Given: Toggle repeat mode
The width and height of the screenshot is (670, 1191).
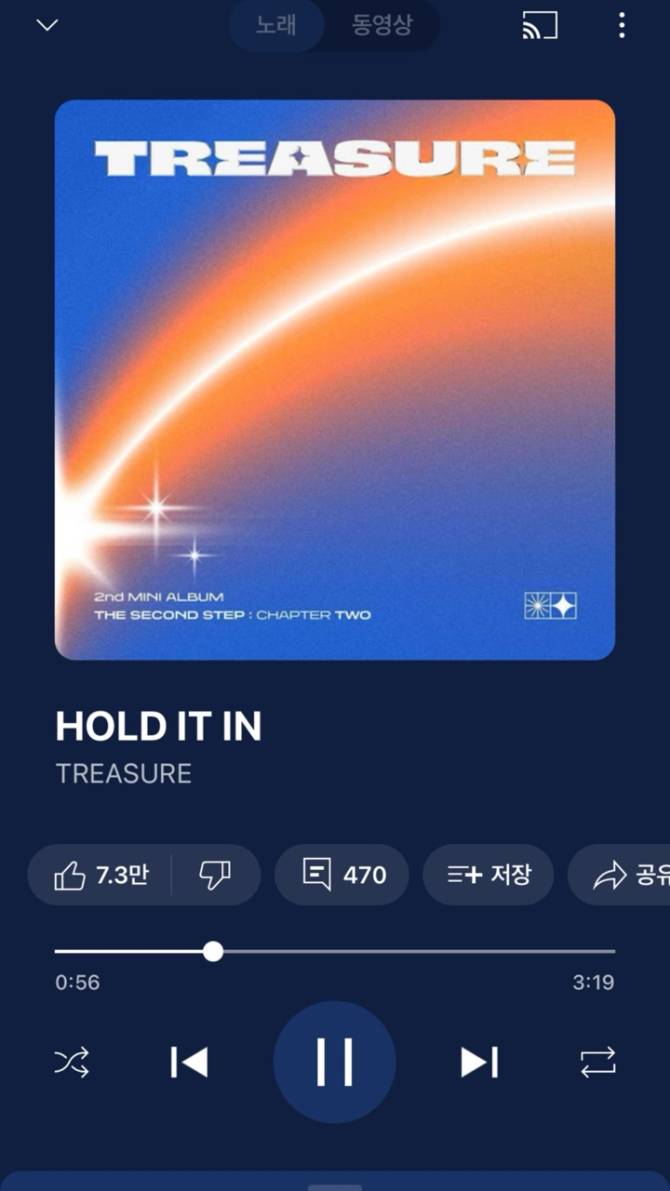Looking at the screenshot, I should [598, 1062].
